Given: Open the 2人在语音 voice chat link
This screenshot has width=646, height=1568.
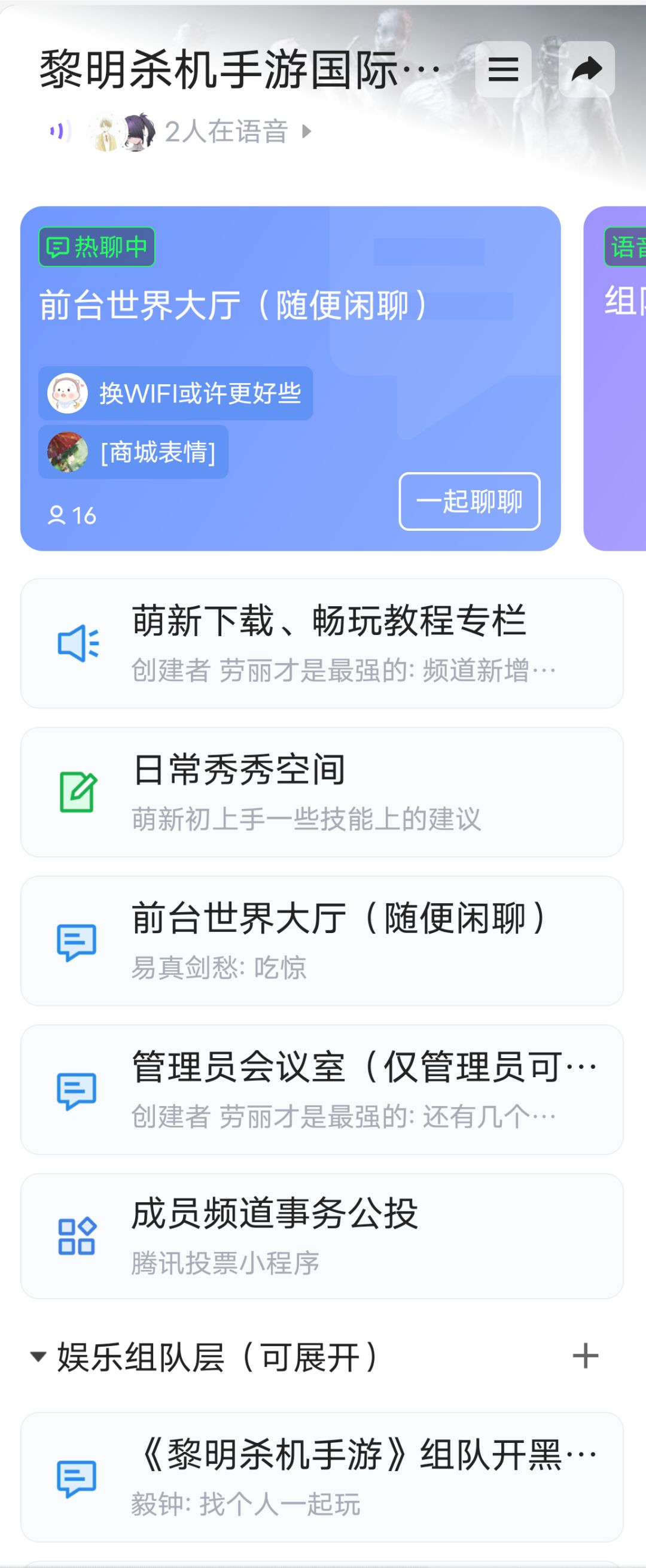Looking at the screenshot, I should tap(225, 132).
